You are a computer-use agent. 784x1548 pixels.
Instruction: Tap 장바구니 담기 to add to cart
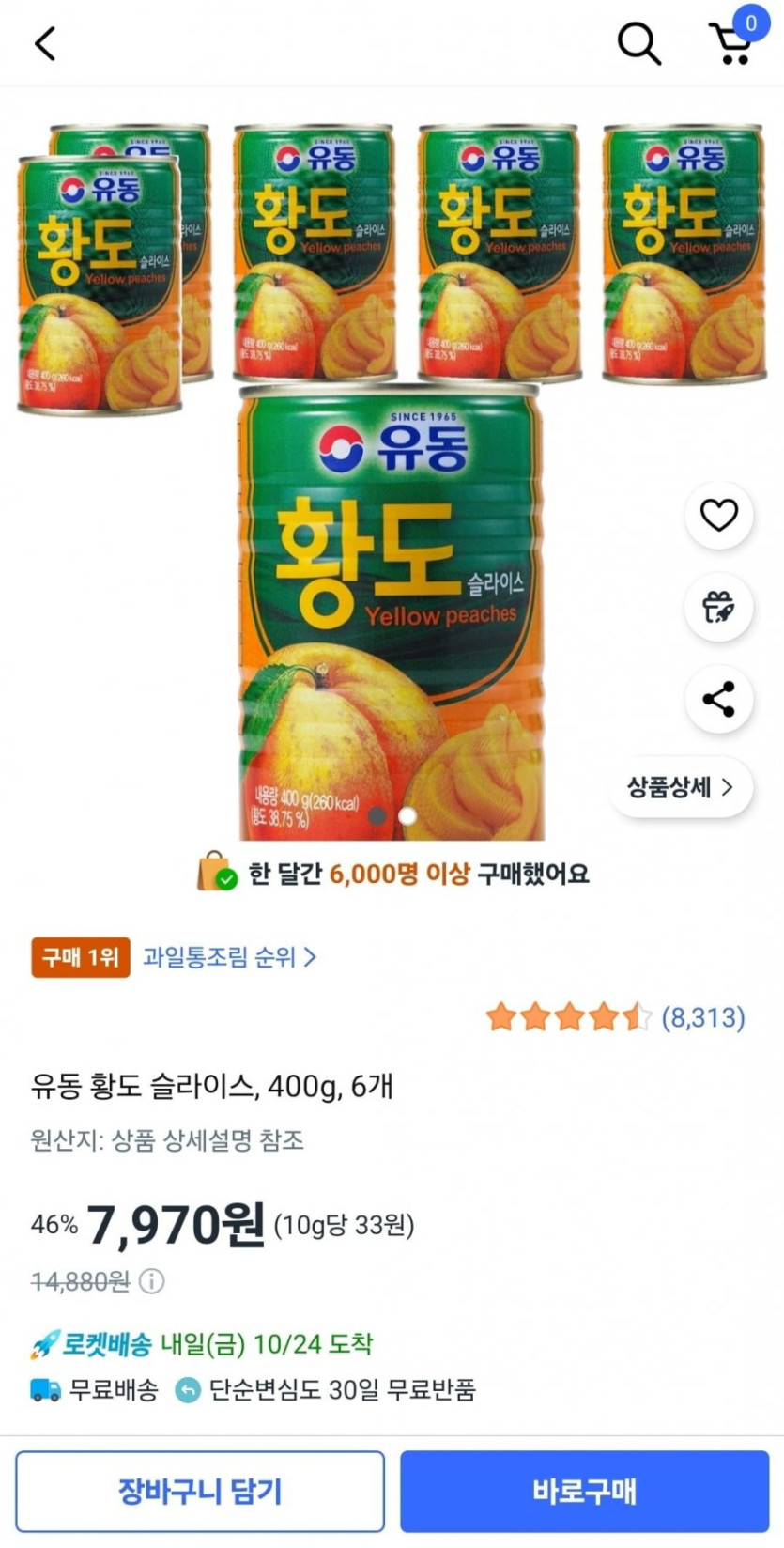pos(200,1491)
